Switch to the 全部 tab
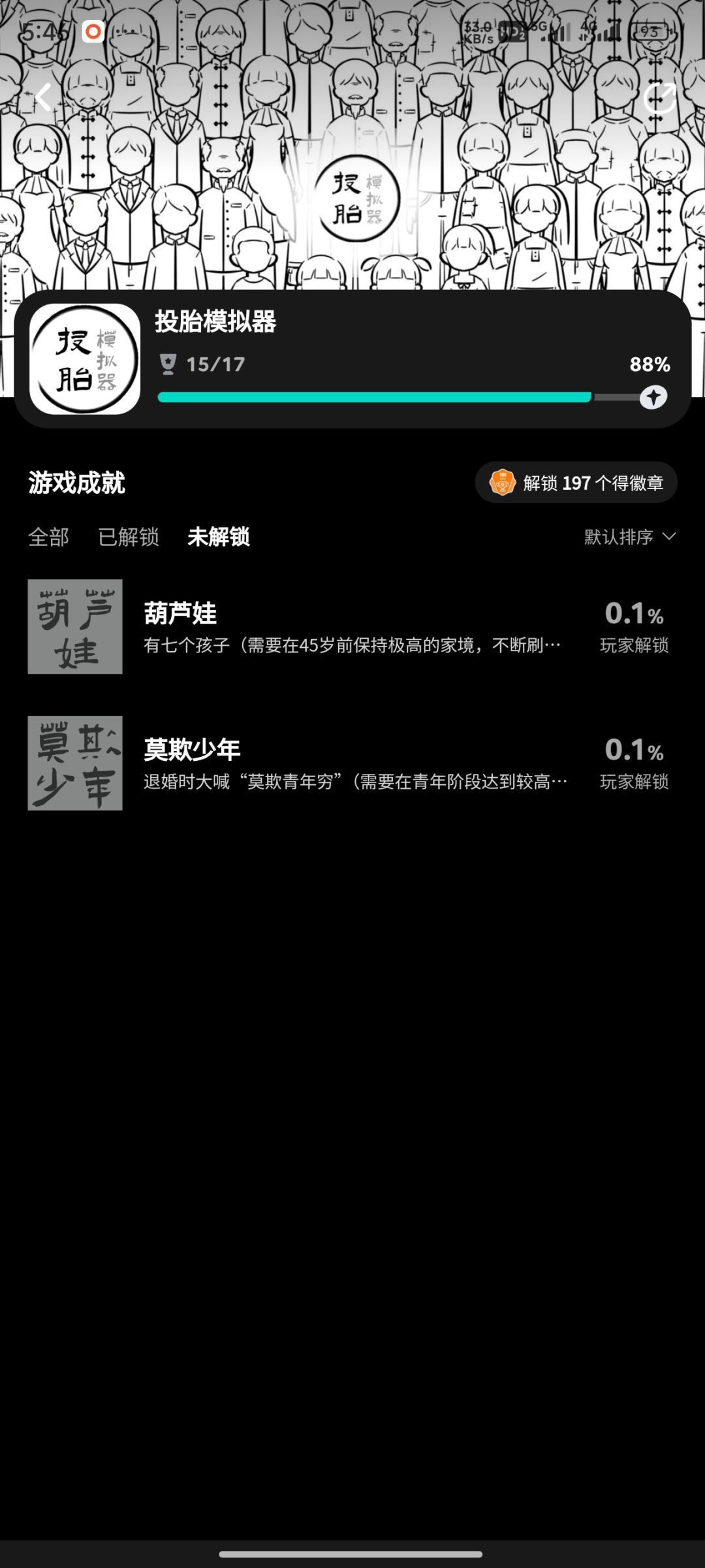This screenshot has height=1568, width=705. pyautogui.click(x=48, y=537)
